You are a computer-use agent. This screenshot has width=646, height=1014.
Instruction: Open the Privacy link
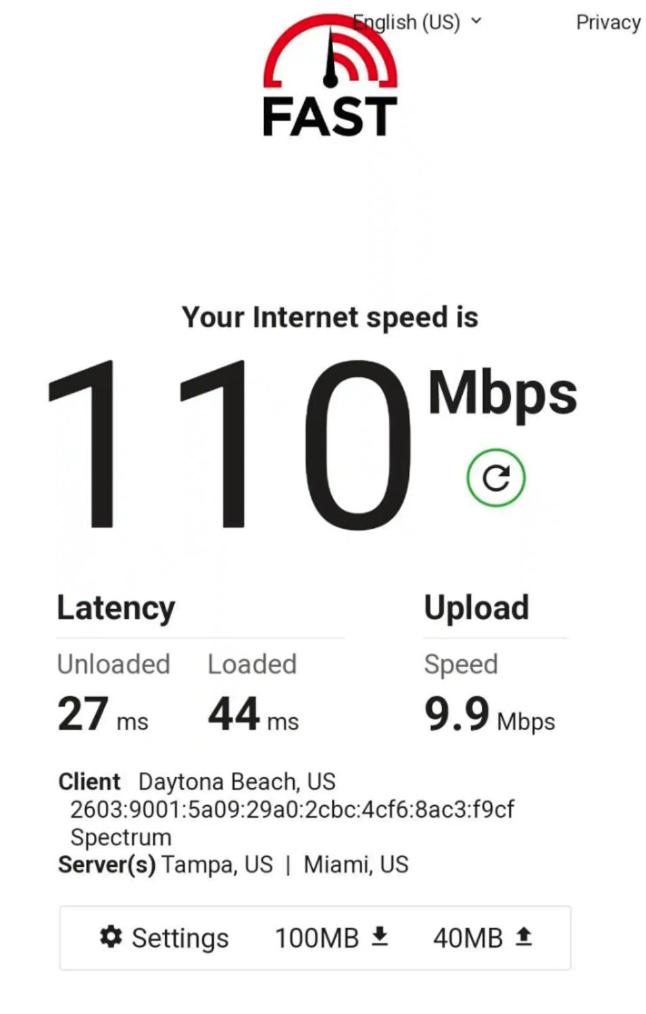tap(608, 22)
